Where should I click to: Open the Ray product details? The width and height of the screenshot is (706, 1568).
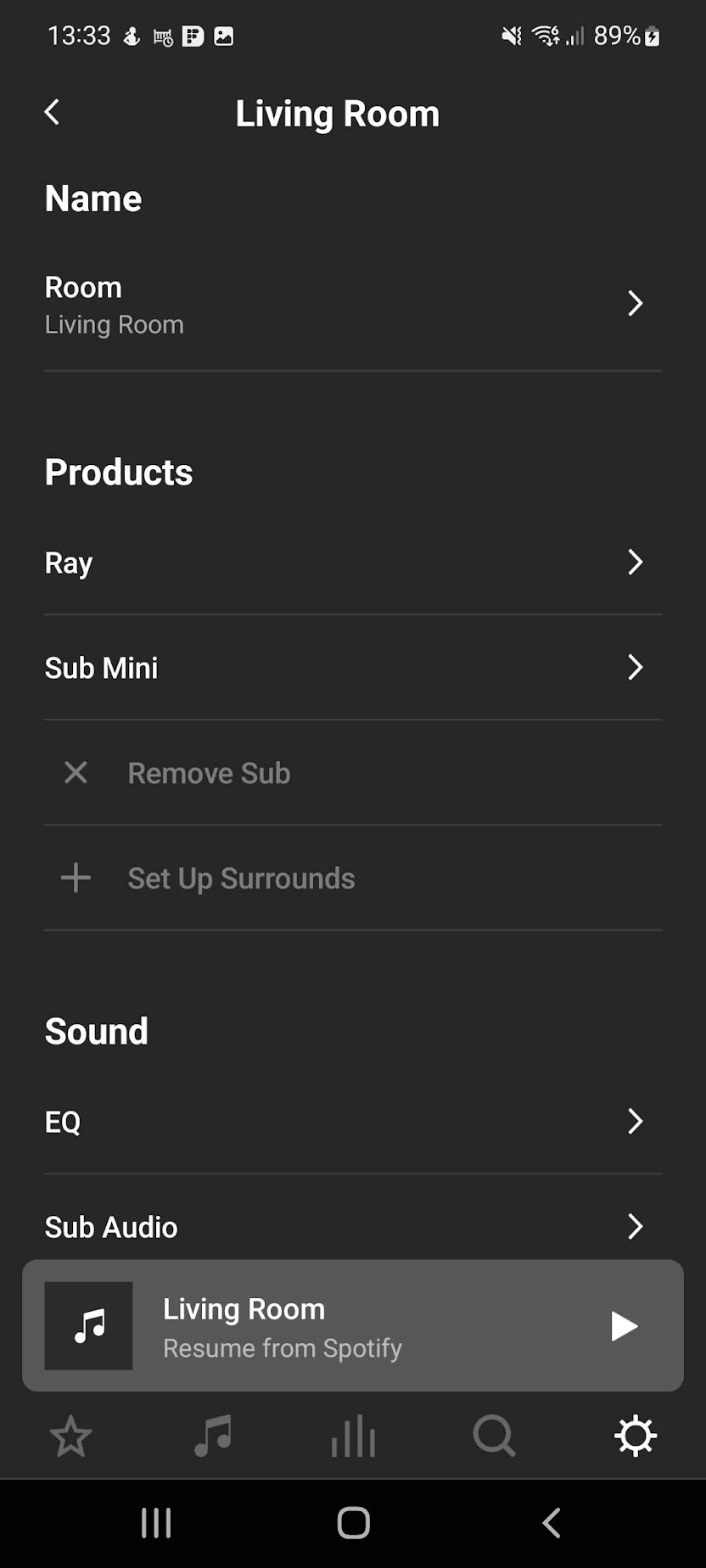353,563
